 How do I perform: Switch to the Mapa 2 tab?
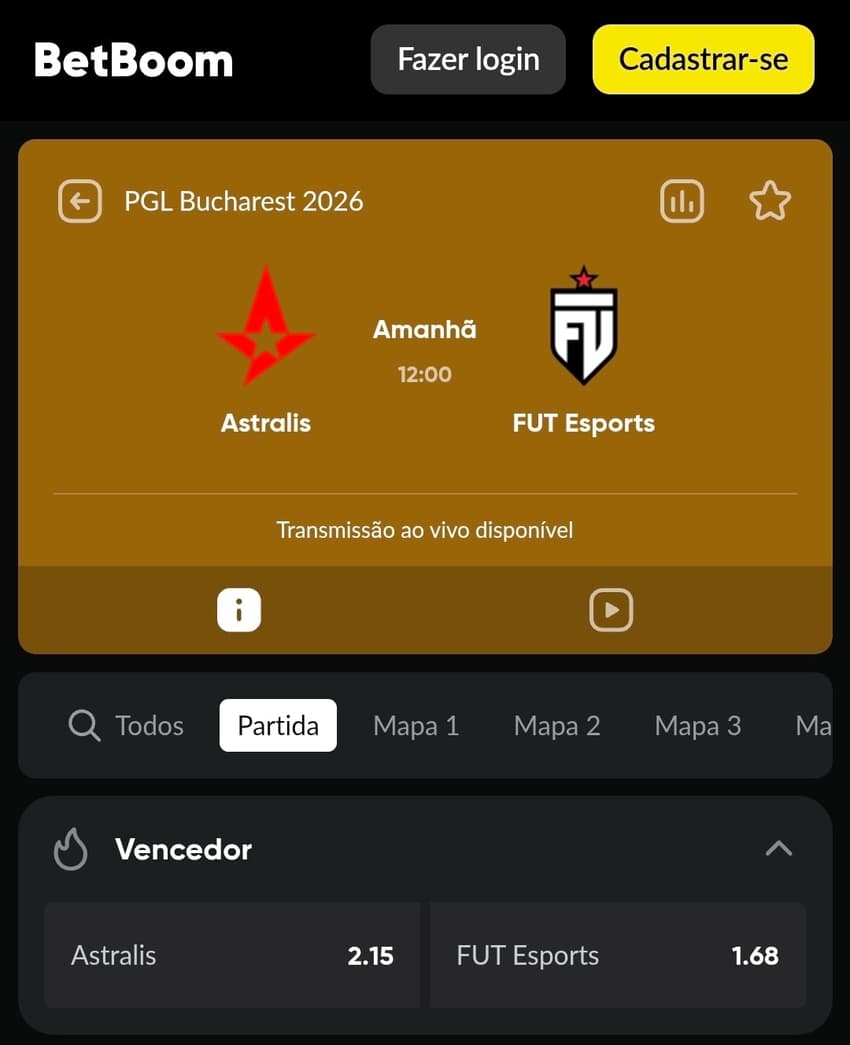pos(557,726)
